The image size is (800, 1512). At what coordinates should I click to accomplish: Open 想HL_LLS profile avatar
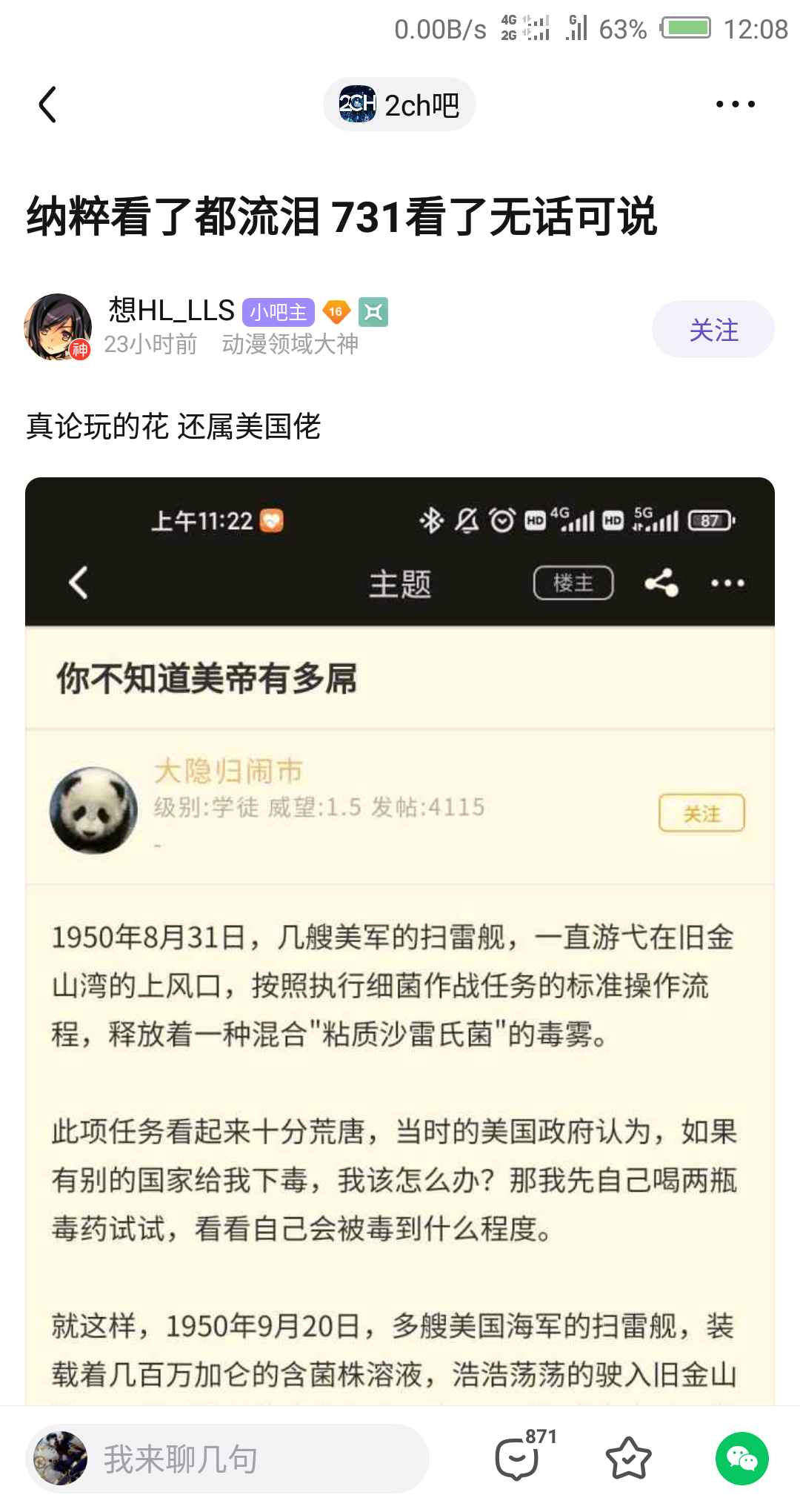point(58,328)
